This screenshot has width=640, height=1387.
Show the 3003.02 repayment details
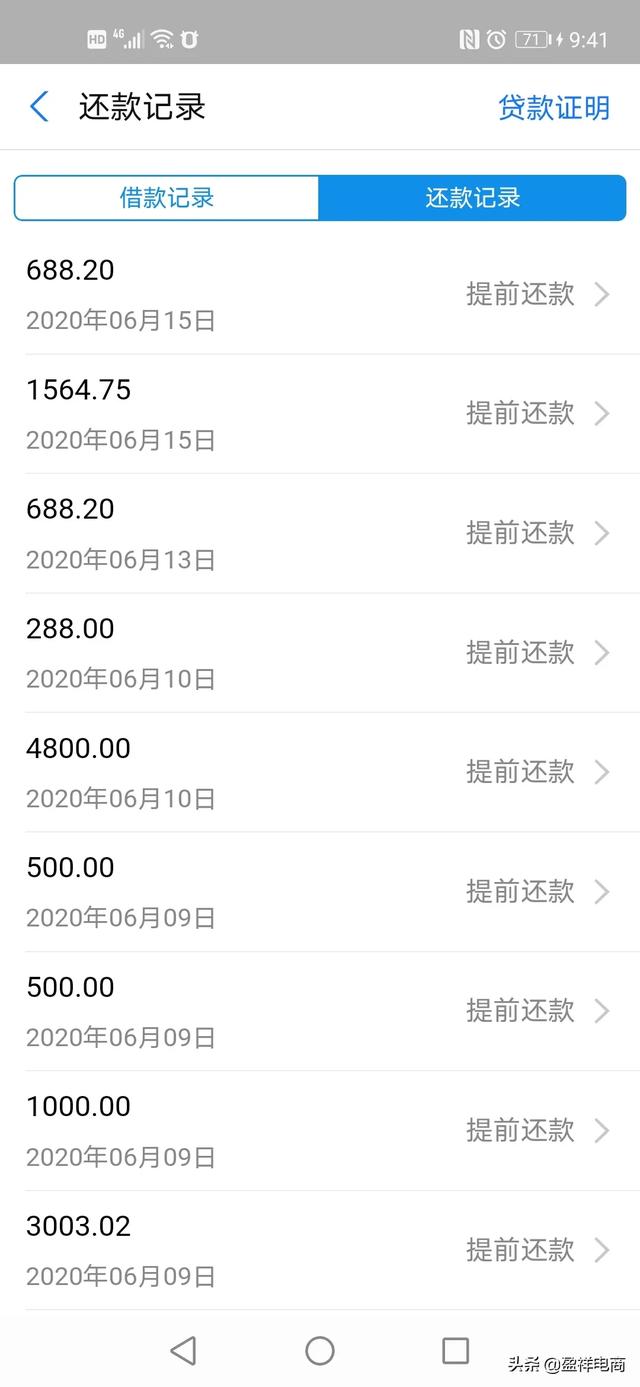tap(320, 1250)
